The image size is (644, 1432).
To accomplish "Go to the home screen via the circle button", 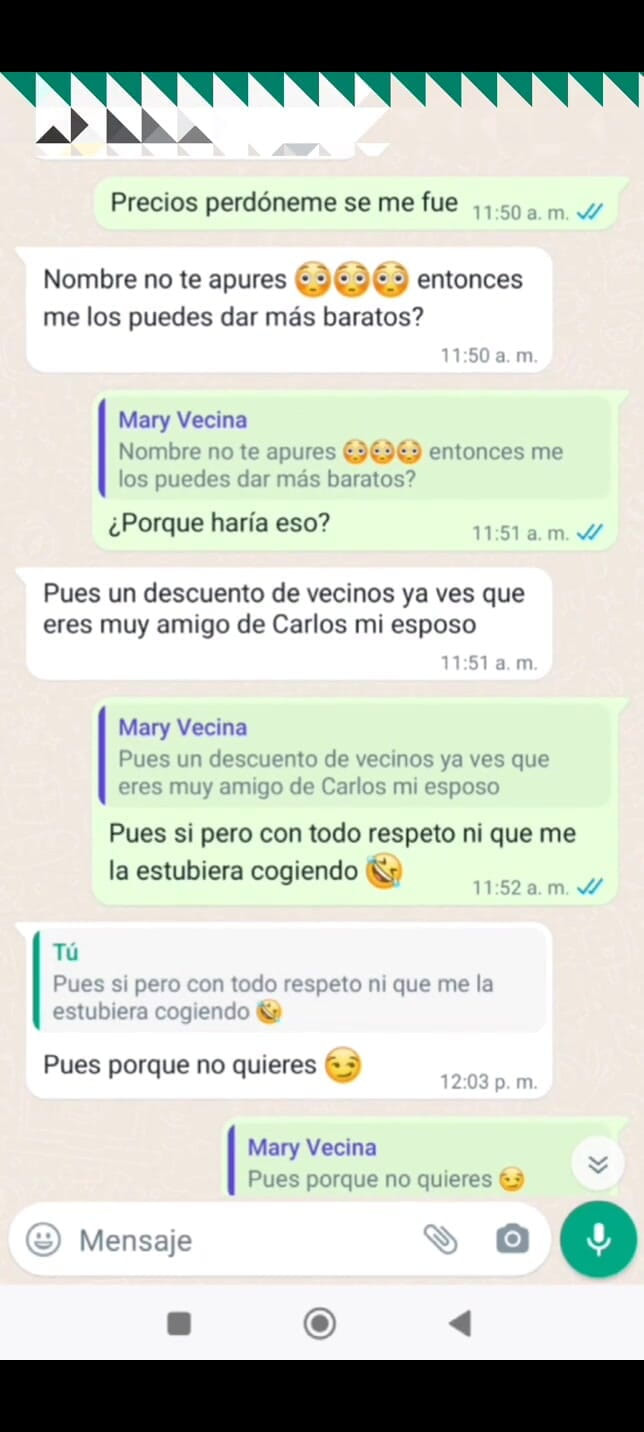I will click(320, 1324).
